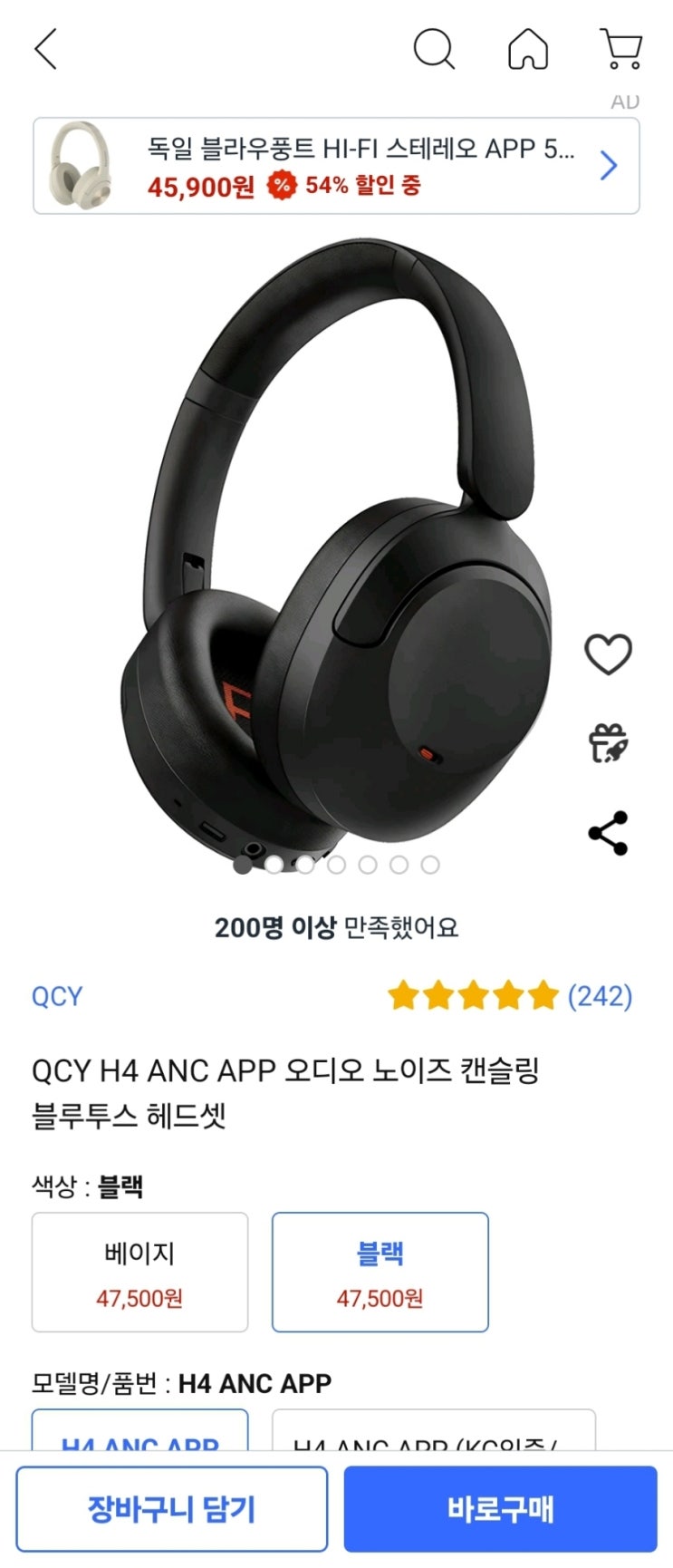
Task: Buy now with 바로구매
Action: click(x=500, y=1509)
